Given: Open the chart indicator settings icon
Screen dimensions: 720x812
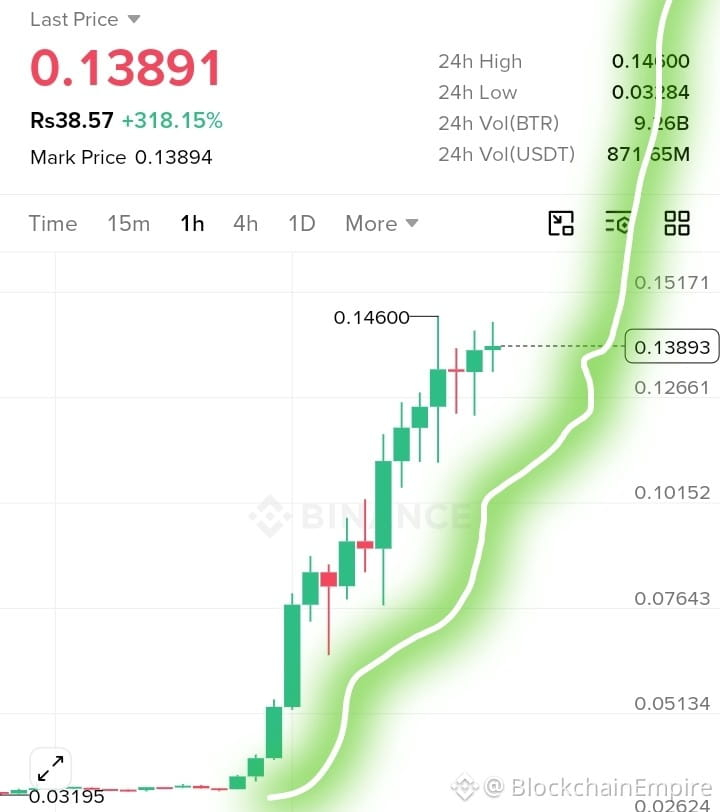Looking at the screenshot, I should pyautogui.click(x=618, y=223).
